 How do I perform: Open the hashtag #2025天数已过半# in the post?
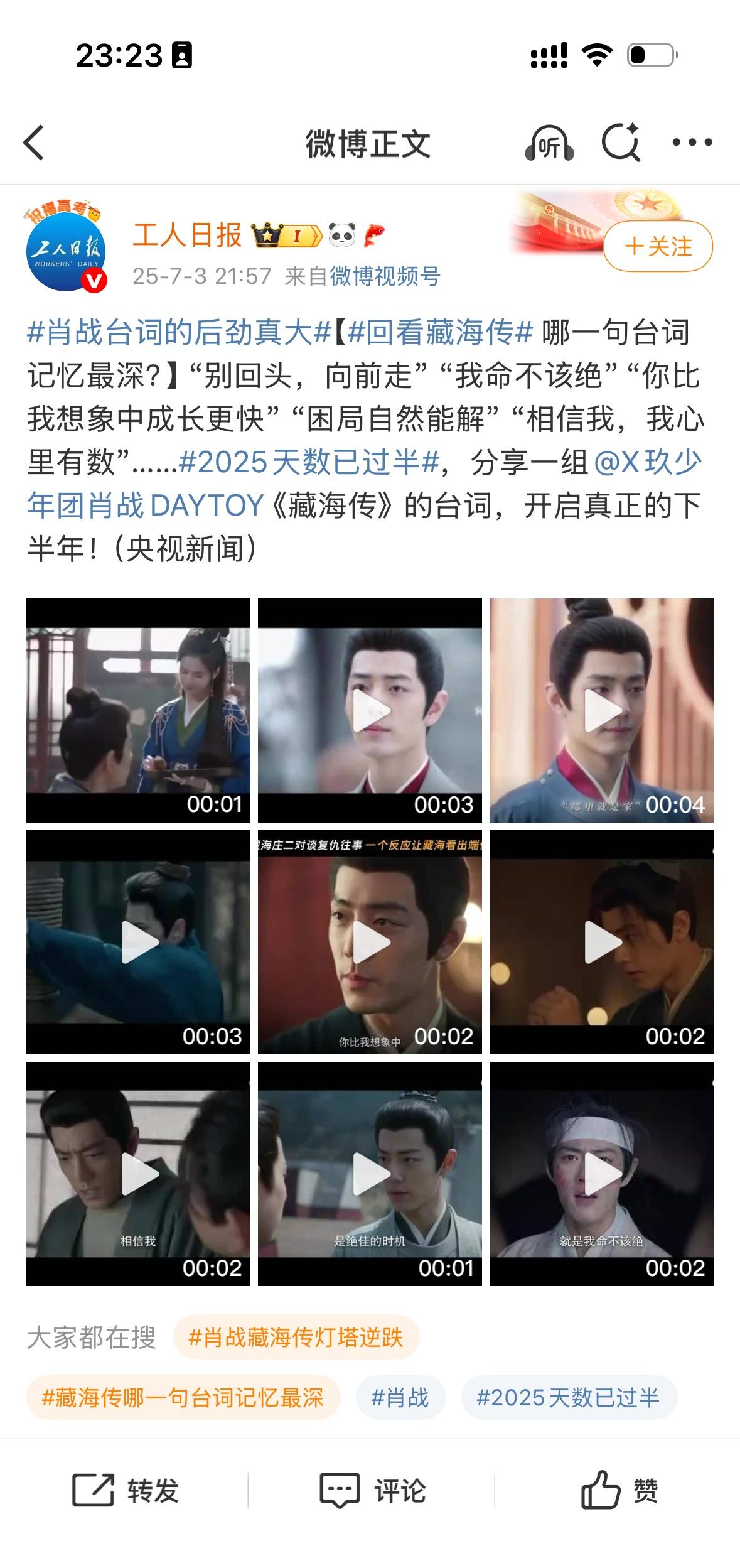coord(309,462)
